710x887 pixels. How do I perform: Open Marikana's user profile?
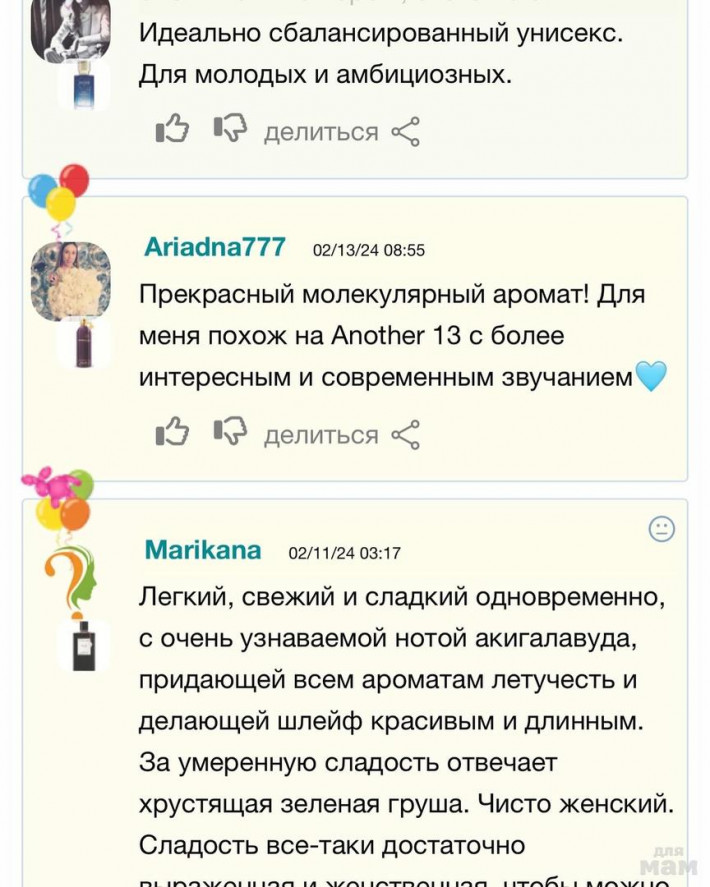pyautogui.click(x=203, y=550)
